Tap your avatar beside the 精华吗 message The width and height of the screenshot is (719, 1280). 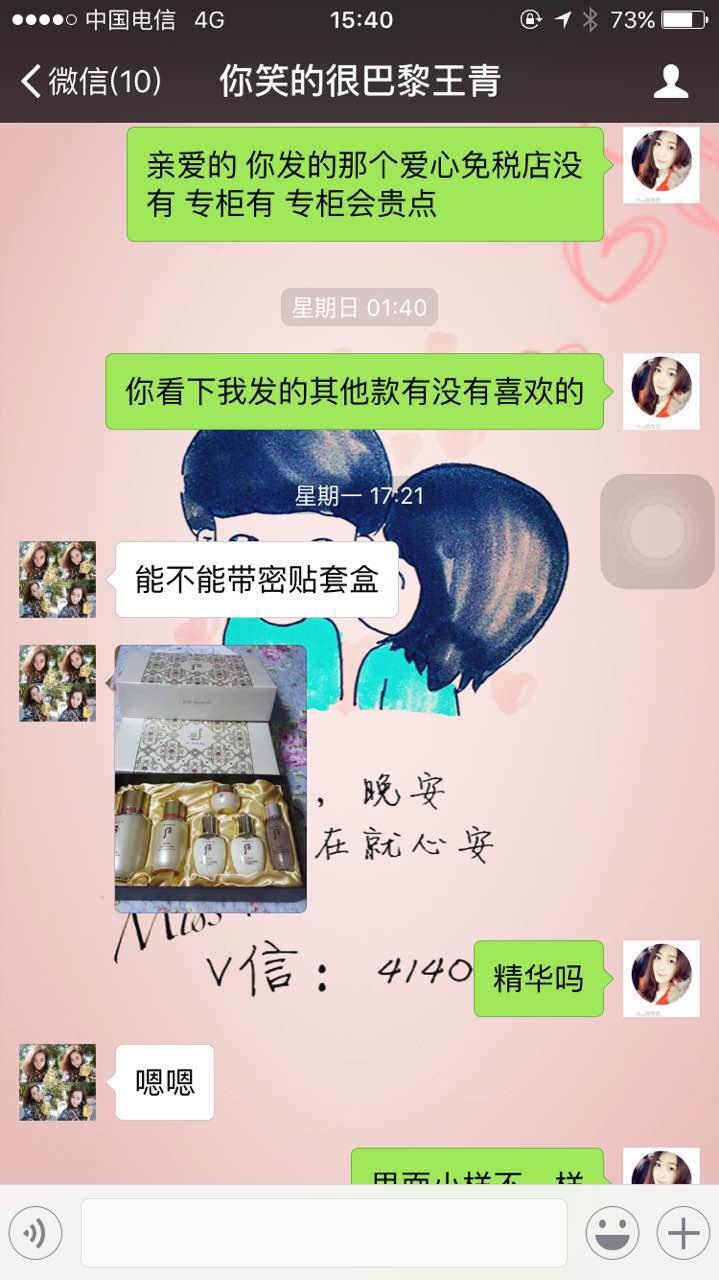[x=661, y=978]
